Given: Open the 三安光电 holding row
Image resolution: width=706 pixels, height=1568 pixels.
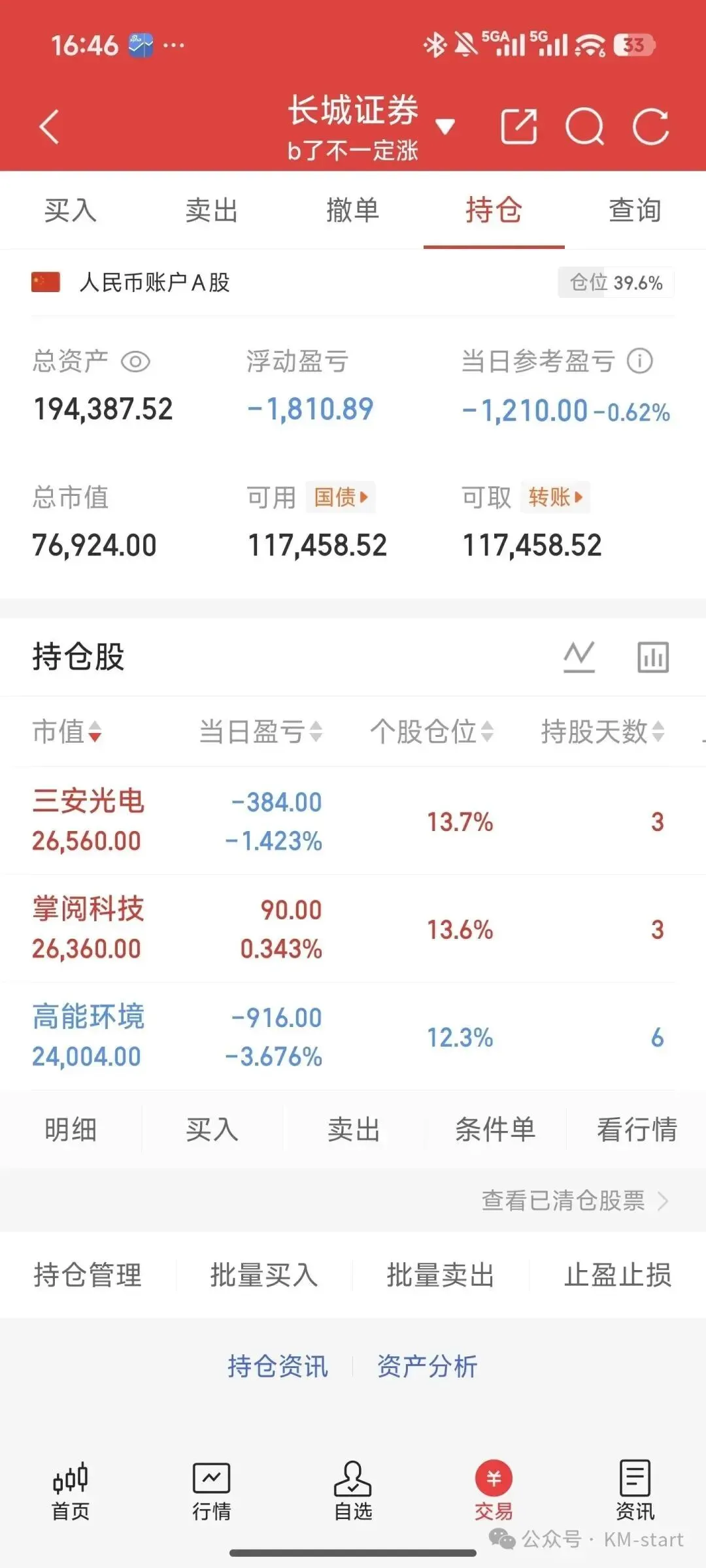Looking at the screenshot, I should coord(353,821).
